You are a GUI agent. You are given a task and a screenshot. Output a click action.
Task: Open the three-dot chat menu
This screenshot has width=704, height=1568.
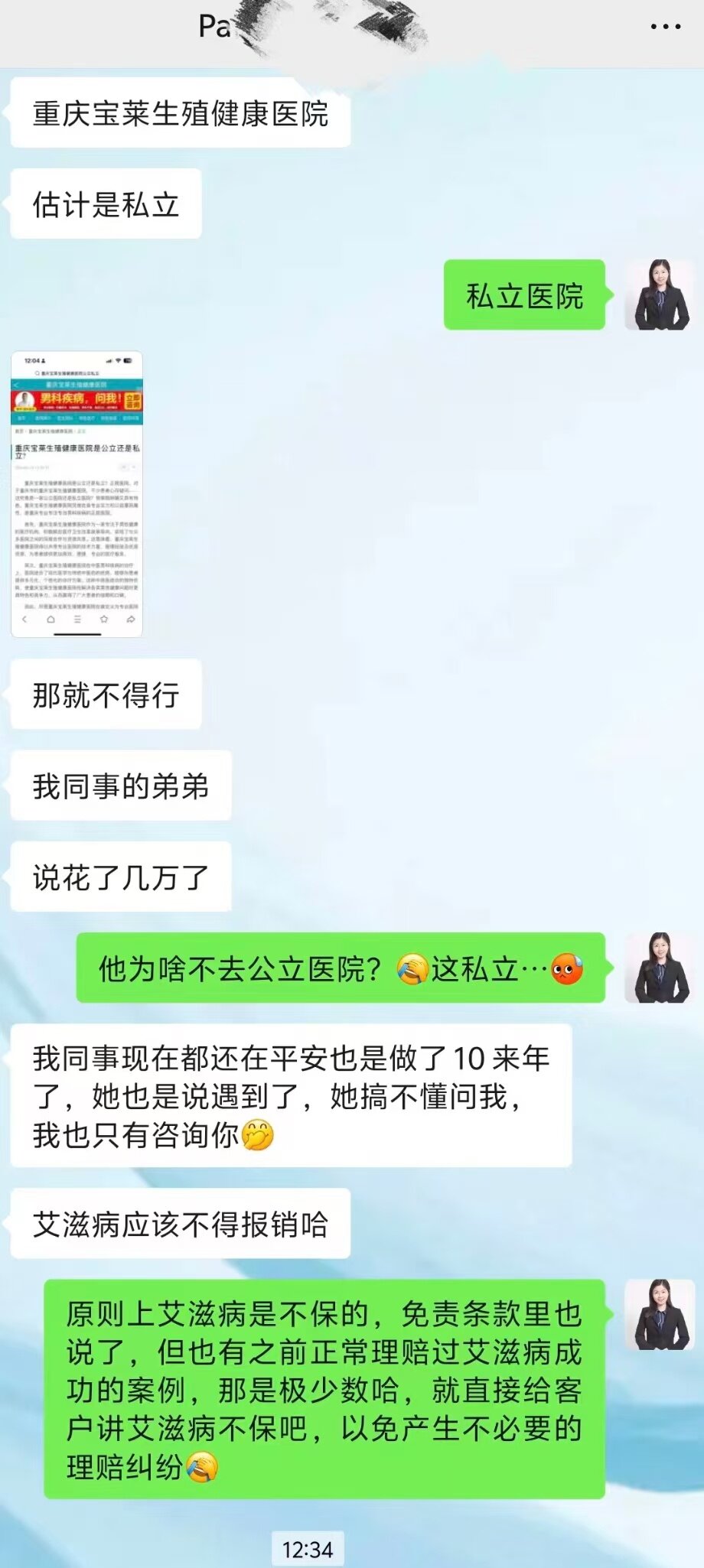[665, 26]
